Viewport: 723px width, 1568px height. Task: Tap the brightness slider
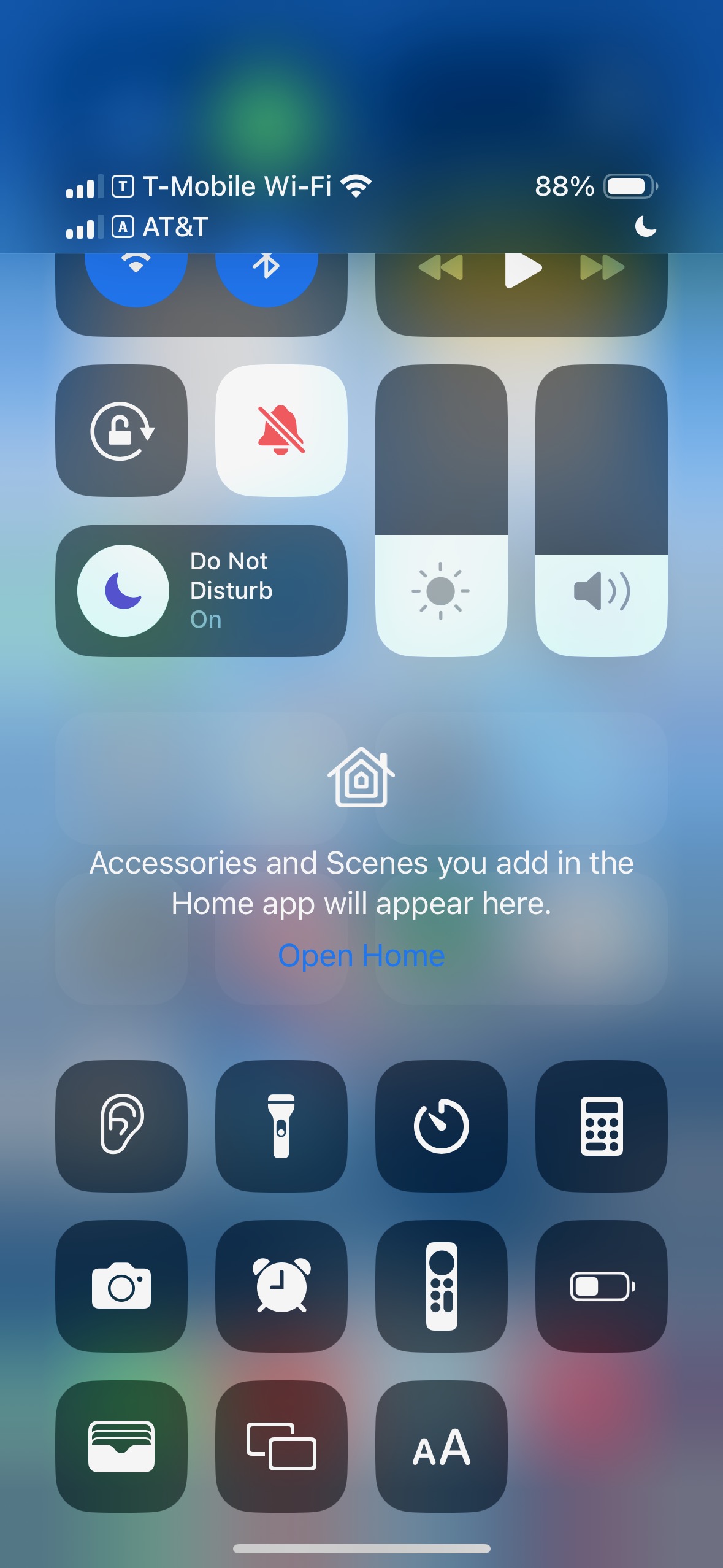441,510
